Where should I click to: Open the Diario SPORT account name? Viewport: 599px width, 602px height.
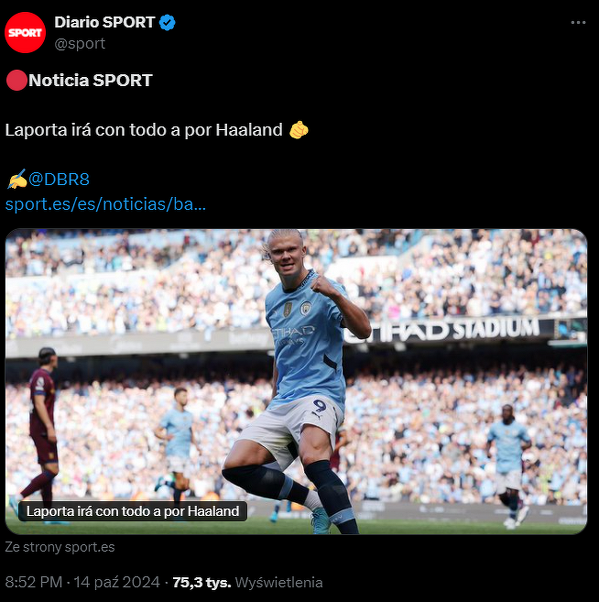104,22
